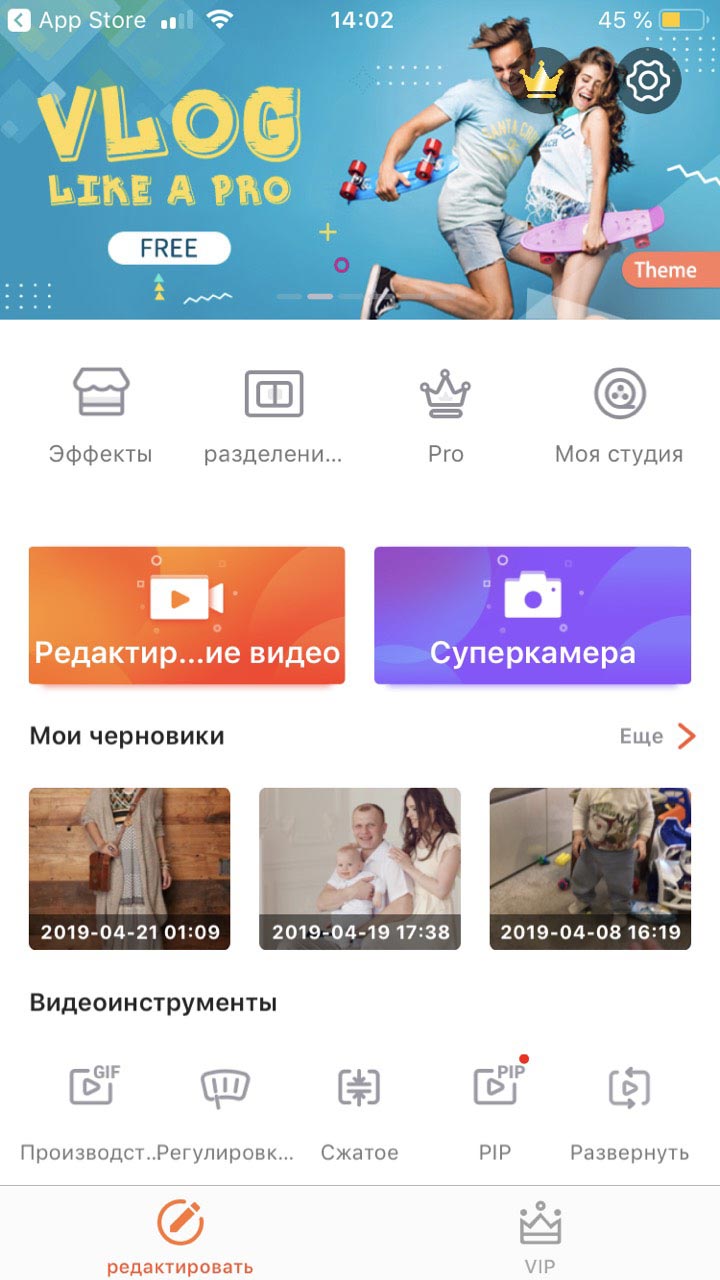
Task: Open the Регулировка speed tool
Action: click(x=225, y=1110)
